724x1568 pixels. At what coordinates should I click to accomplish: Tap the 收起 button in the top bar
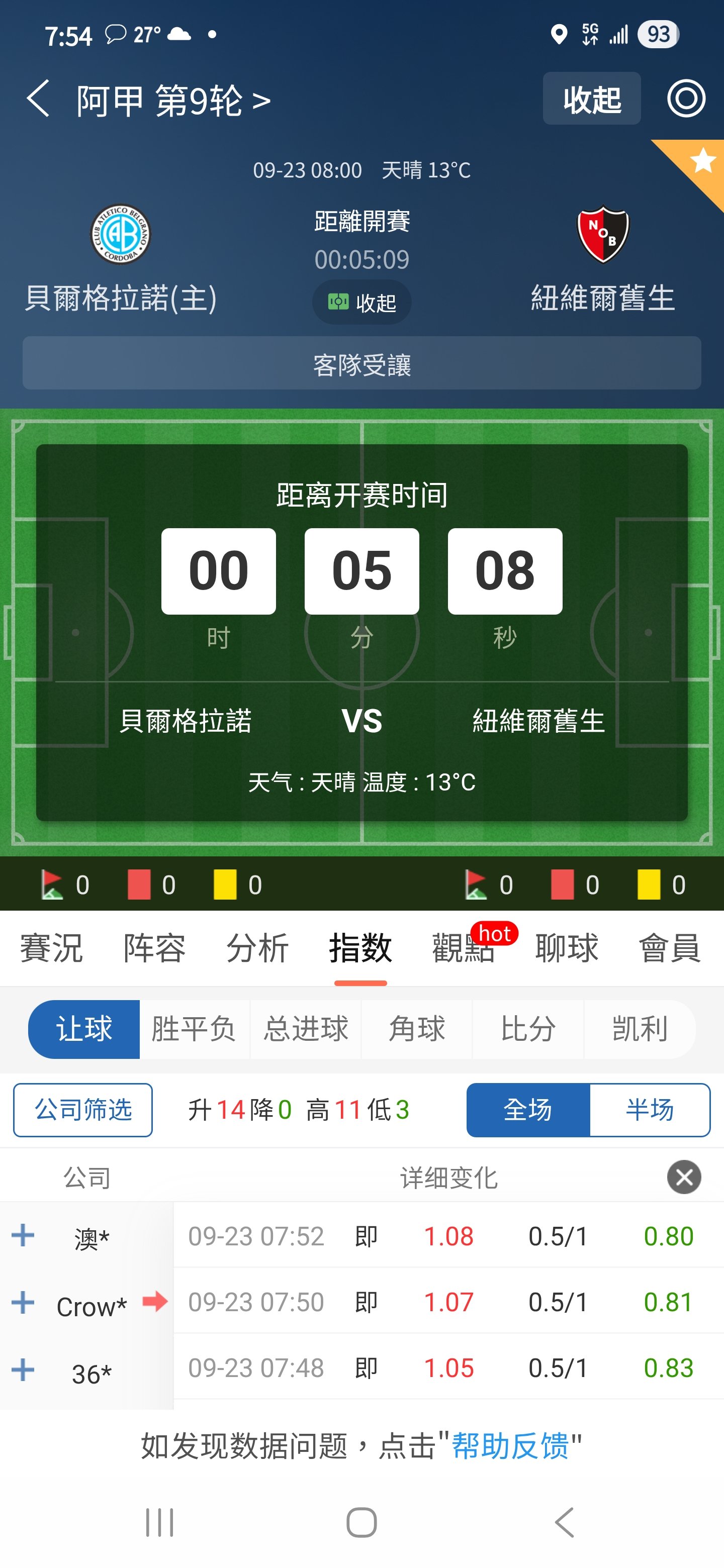point(591,99)
